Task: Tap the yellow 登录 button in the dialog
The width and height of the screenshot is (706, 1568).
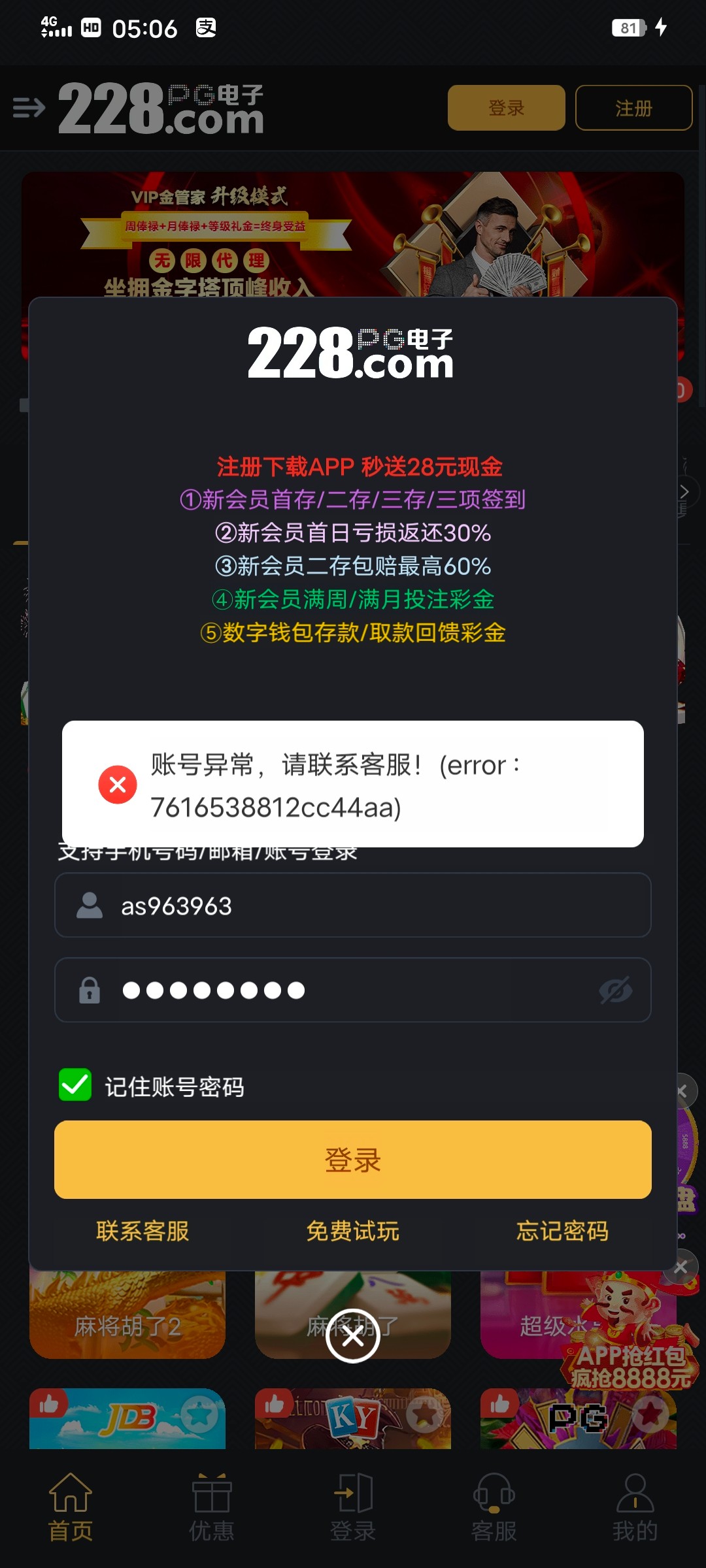Action: tap(353, 1160)
